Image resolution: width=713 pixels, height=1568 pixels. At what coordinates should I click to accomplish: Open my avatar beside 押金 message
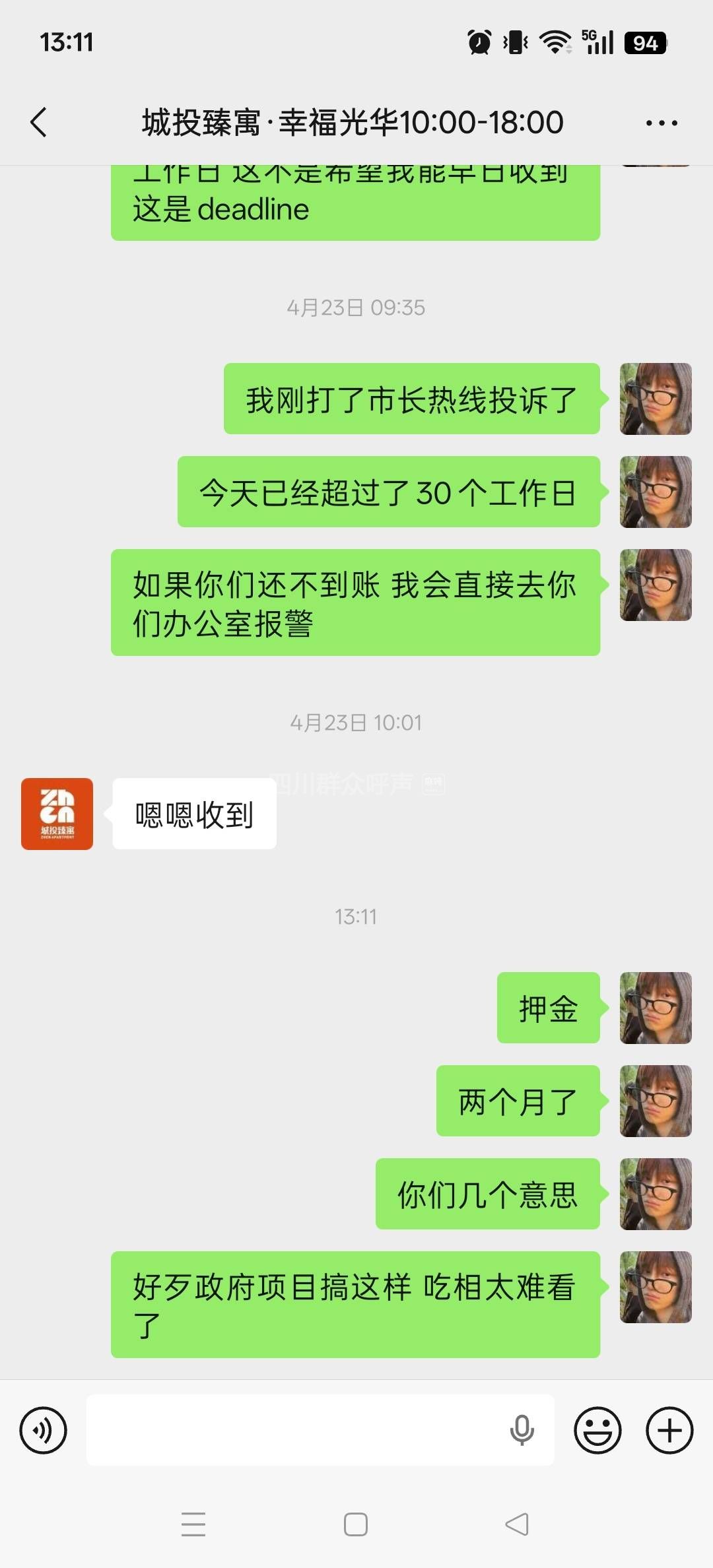click(655, 1008)
